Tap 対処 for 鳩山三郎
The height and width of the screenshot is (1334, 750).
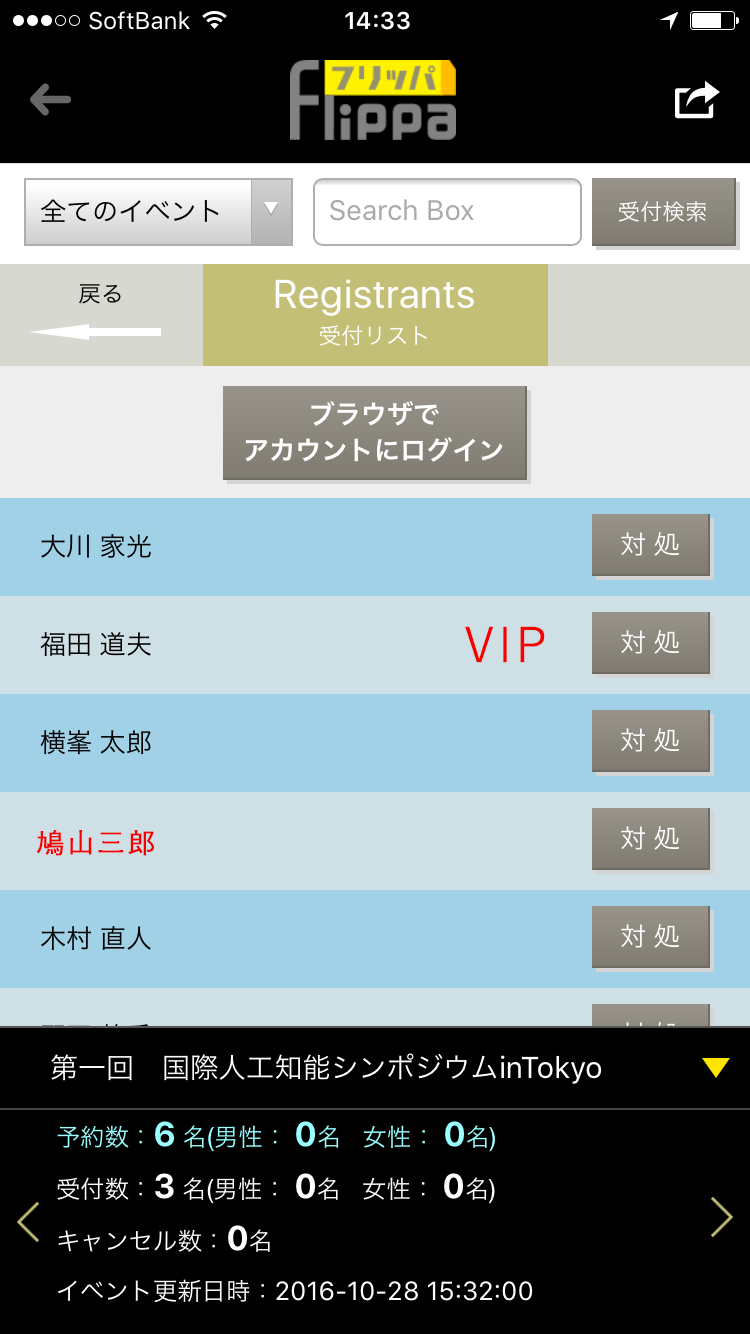pyautogui.click(x=650, y=839)
